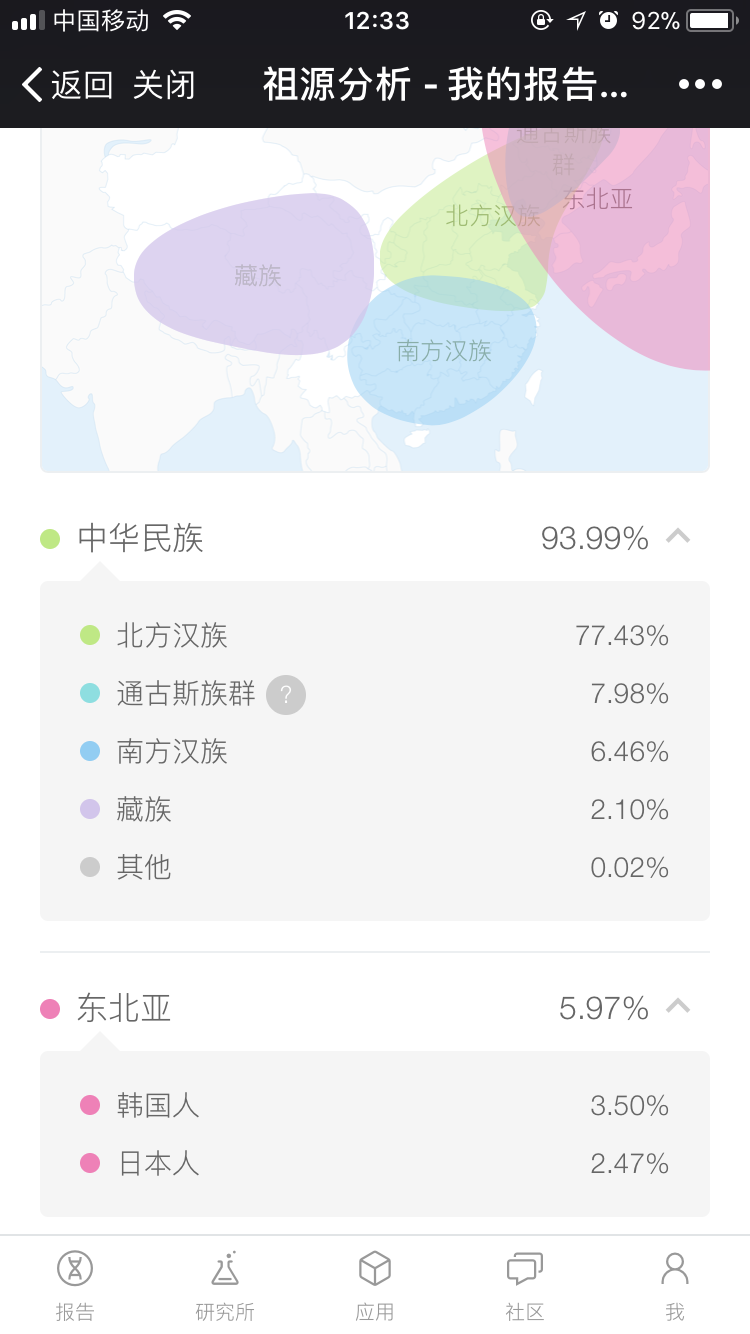Collapse the 中华民族 section
This screenshot has width=750, height=1334.
(x=678, y=537)
